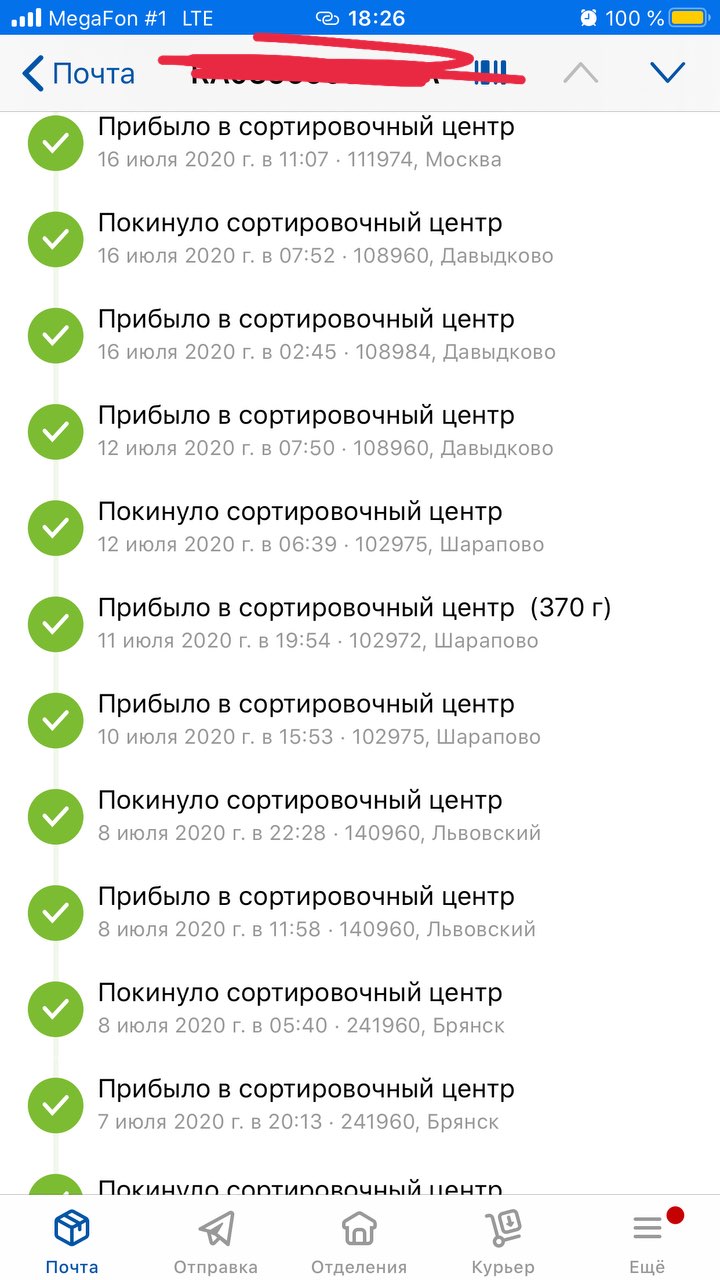Viewport: 720px width, 1280px height.
Task: Open the Отделения tab
Action: tap(359, 1240)
